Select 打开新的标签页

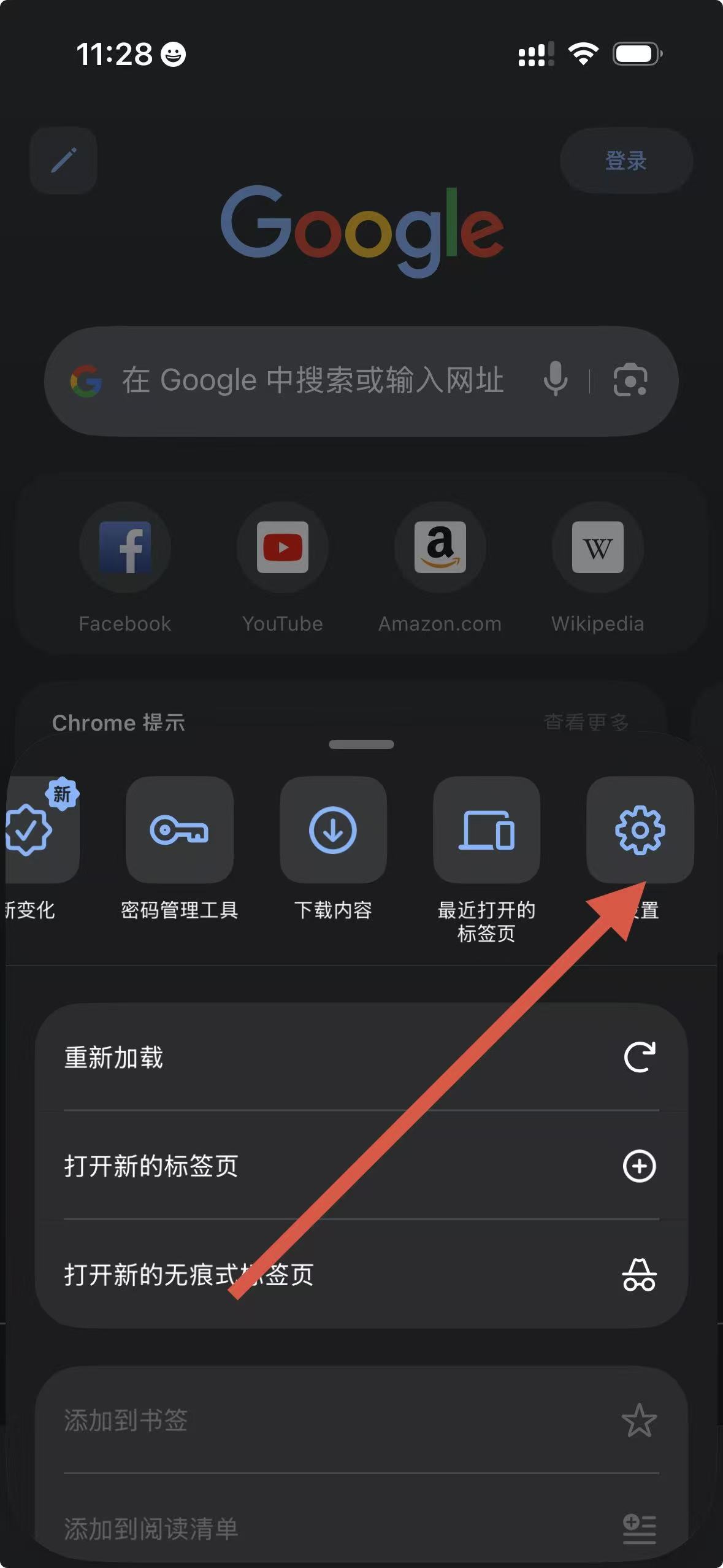[361, 1166]
